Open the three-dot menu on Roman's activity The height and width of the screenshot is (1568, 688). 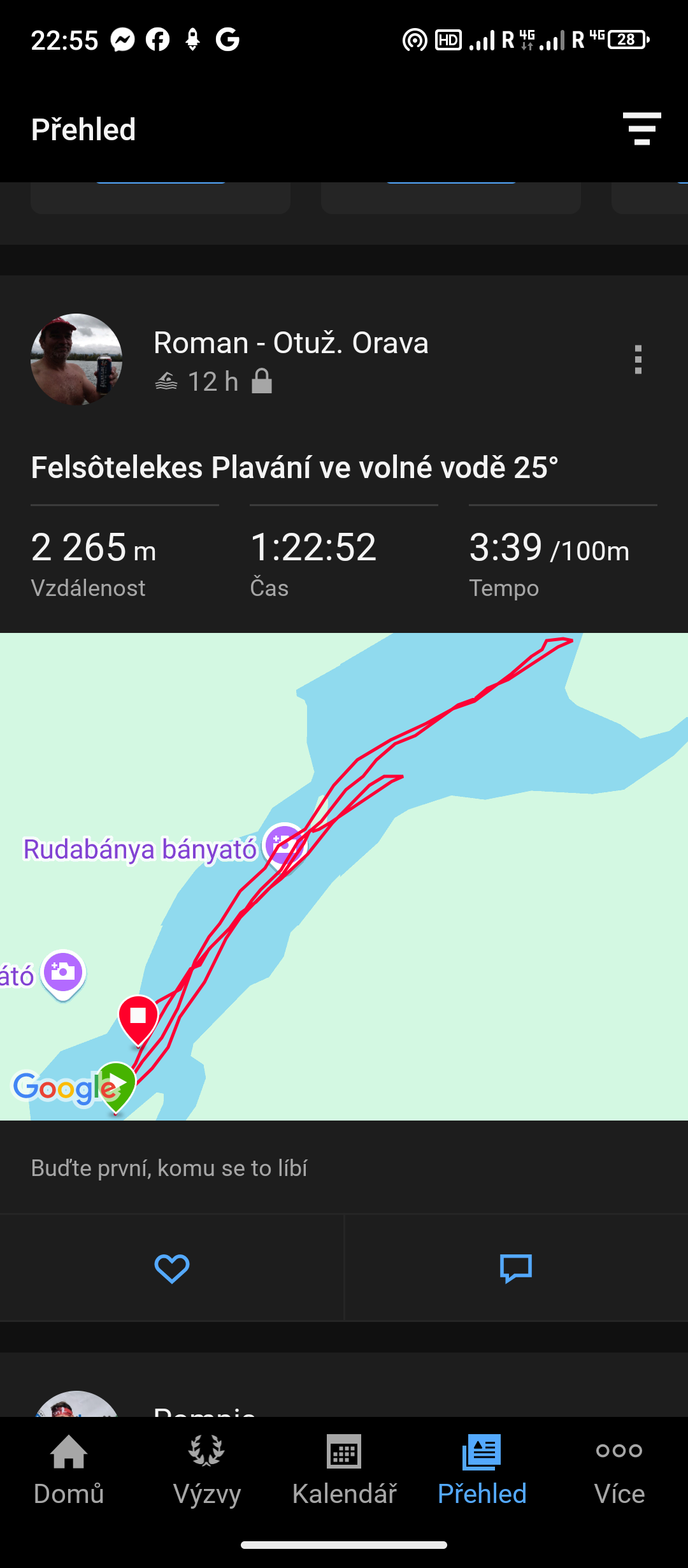638,359
